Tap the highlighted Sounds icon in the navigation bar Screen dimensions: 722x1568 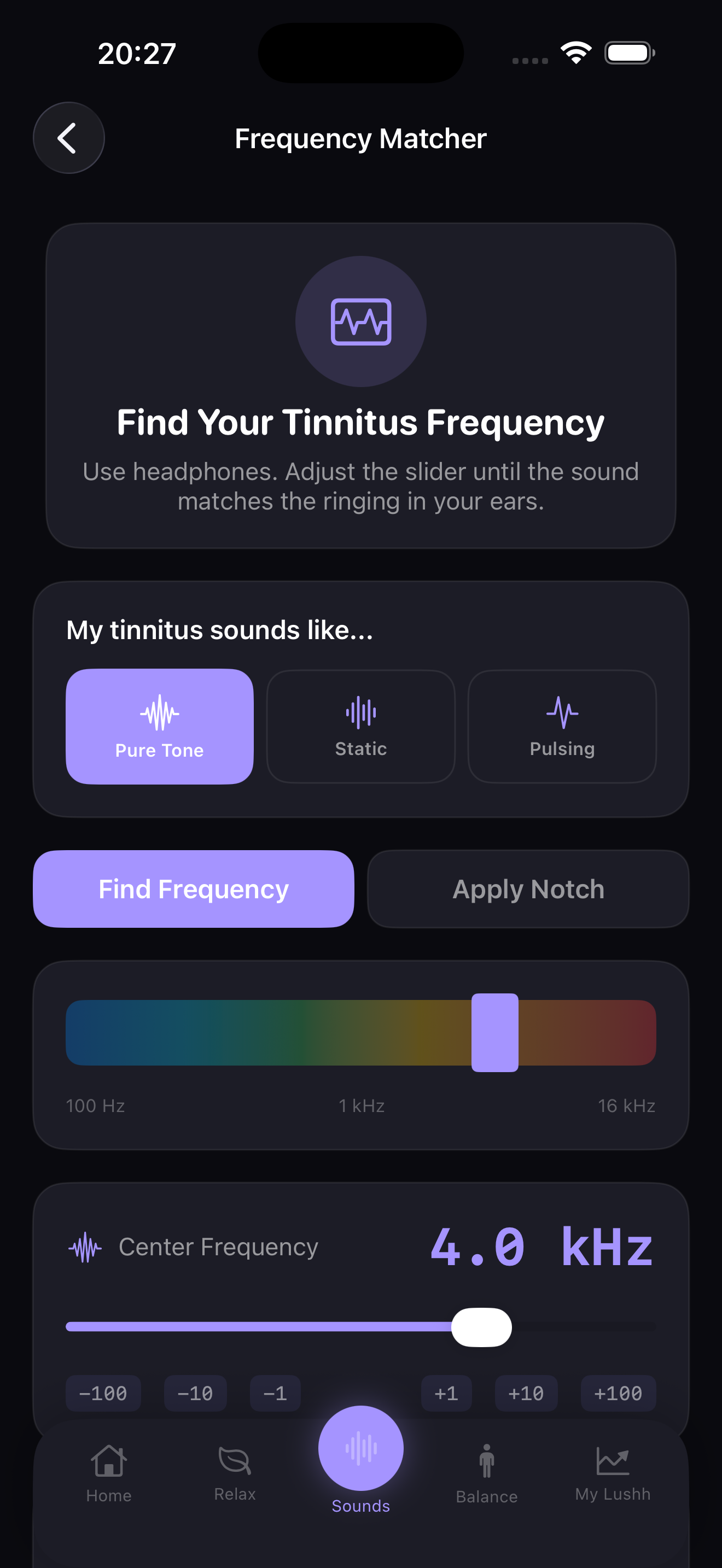pos(360,1449)
